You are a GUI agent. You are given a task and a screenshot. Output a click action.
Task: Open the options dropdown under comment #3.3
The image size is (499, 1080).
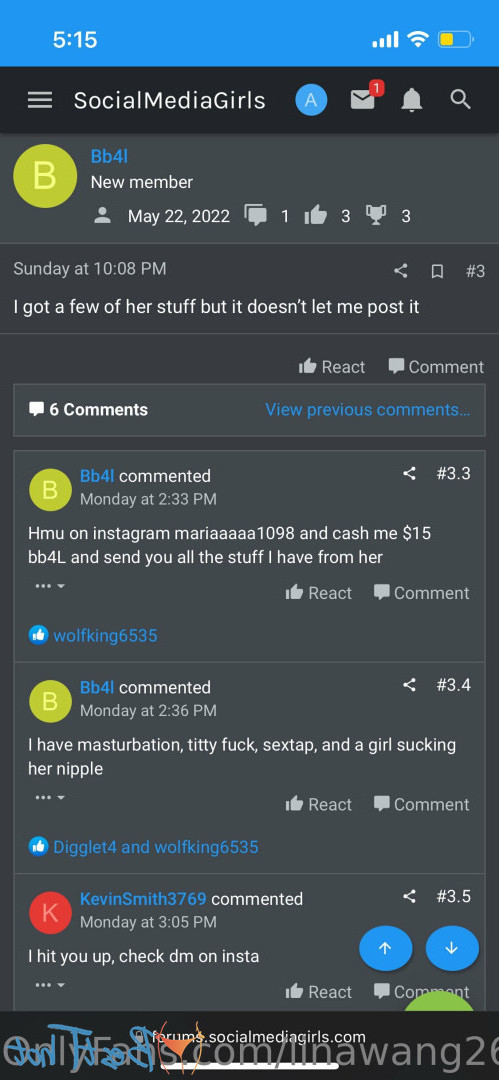click(x=50, y=586)
